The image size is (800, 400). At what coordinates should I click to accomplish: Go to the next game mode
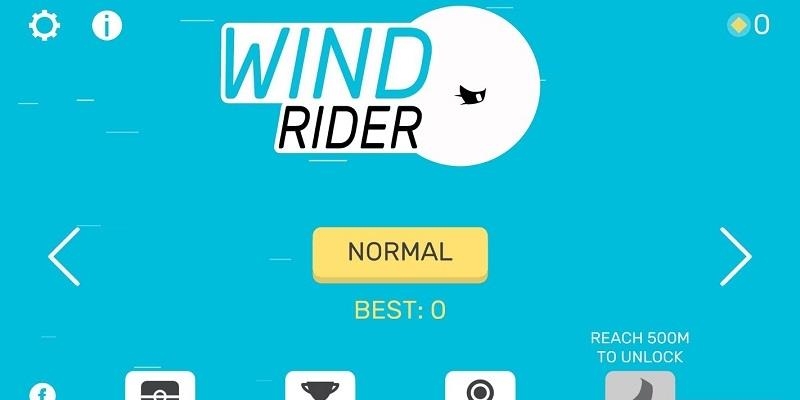pos(735,256)
